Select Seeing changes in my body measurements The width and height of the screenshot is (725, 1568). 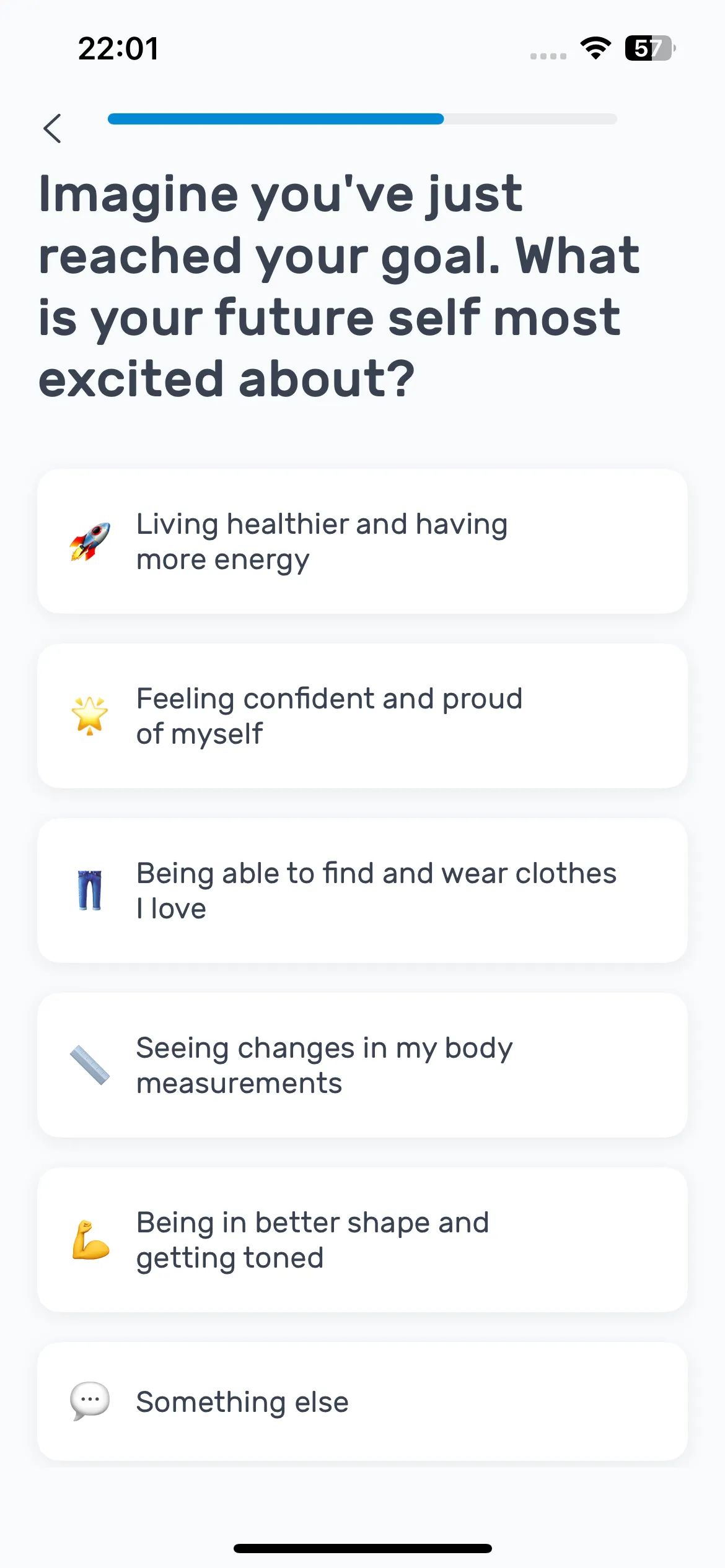[x=362, y=1065]
